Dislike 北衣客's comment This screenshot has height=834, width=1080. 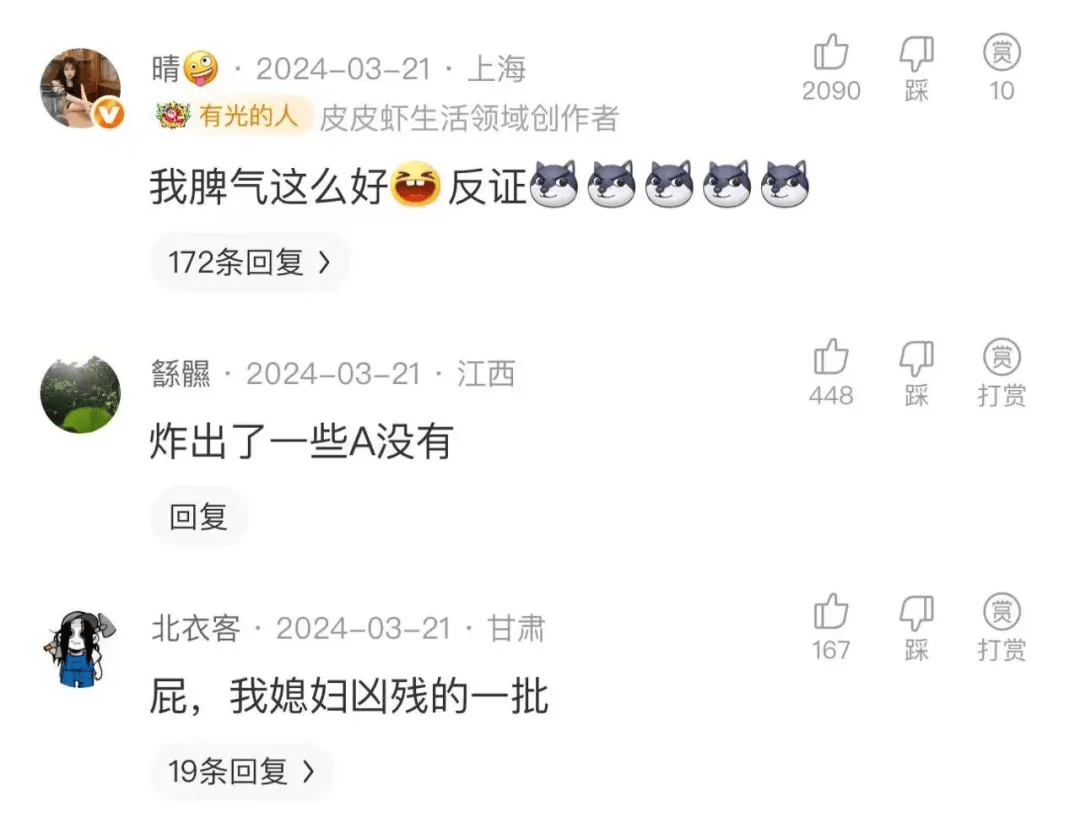[916, 612]
